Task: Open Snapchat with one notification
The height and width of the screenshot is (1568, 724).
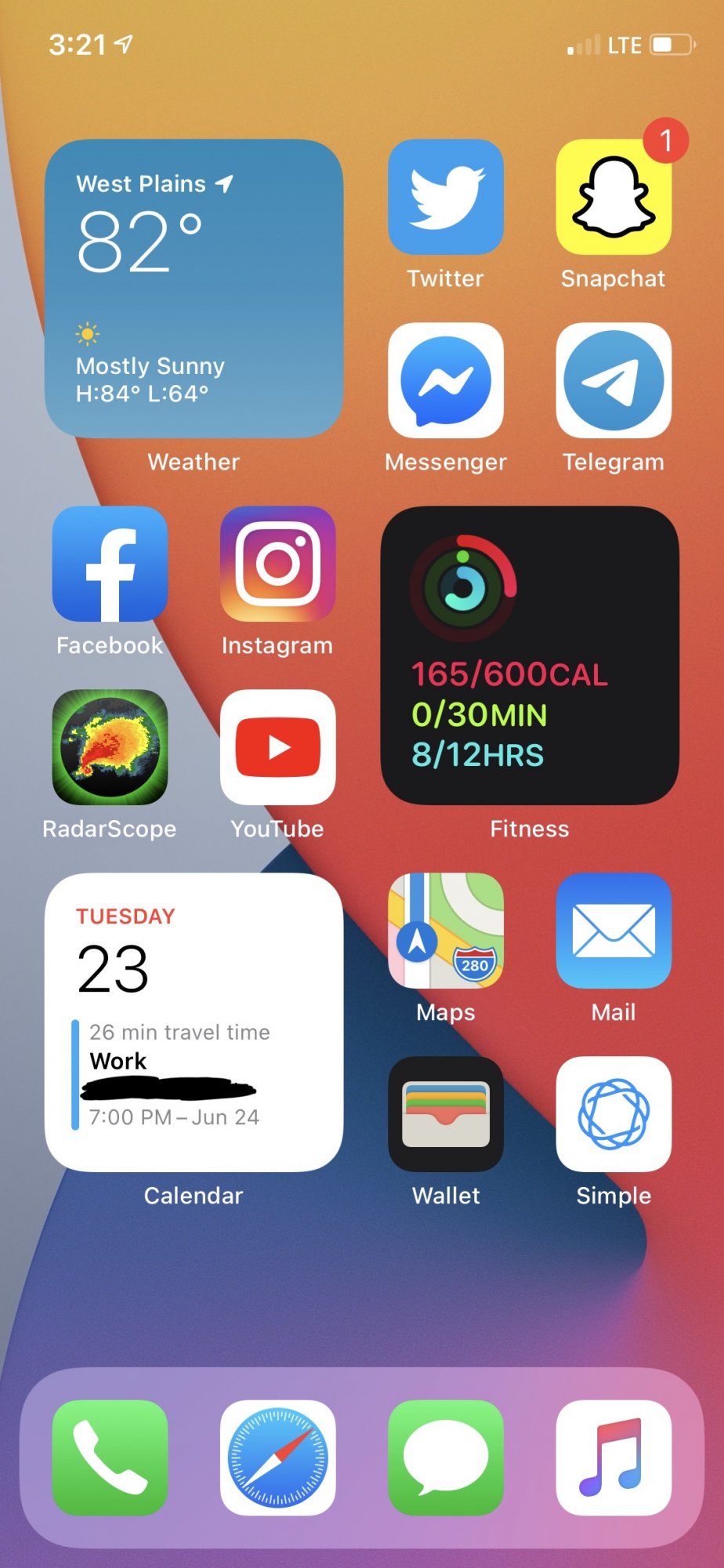Action: point(614,197)
